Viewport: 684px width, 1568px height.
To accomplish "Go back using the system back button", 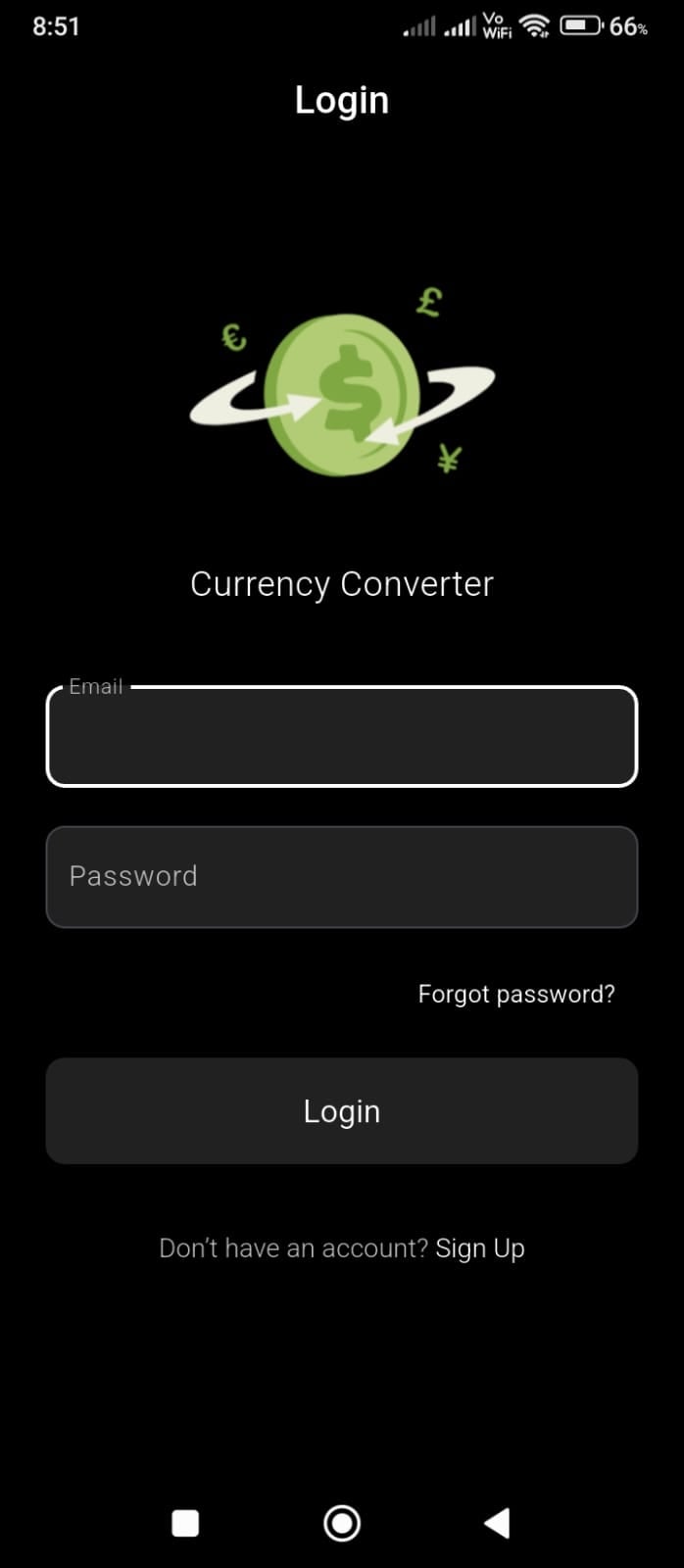I will point(497,1523).
